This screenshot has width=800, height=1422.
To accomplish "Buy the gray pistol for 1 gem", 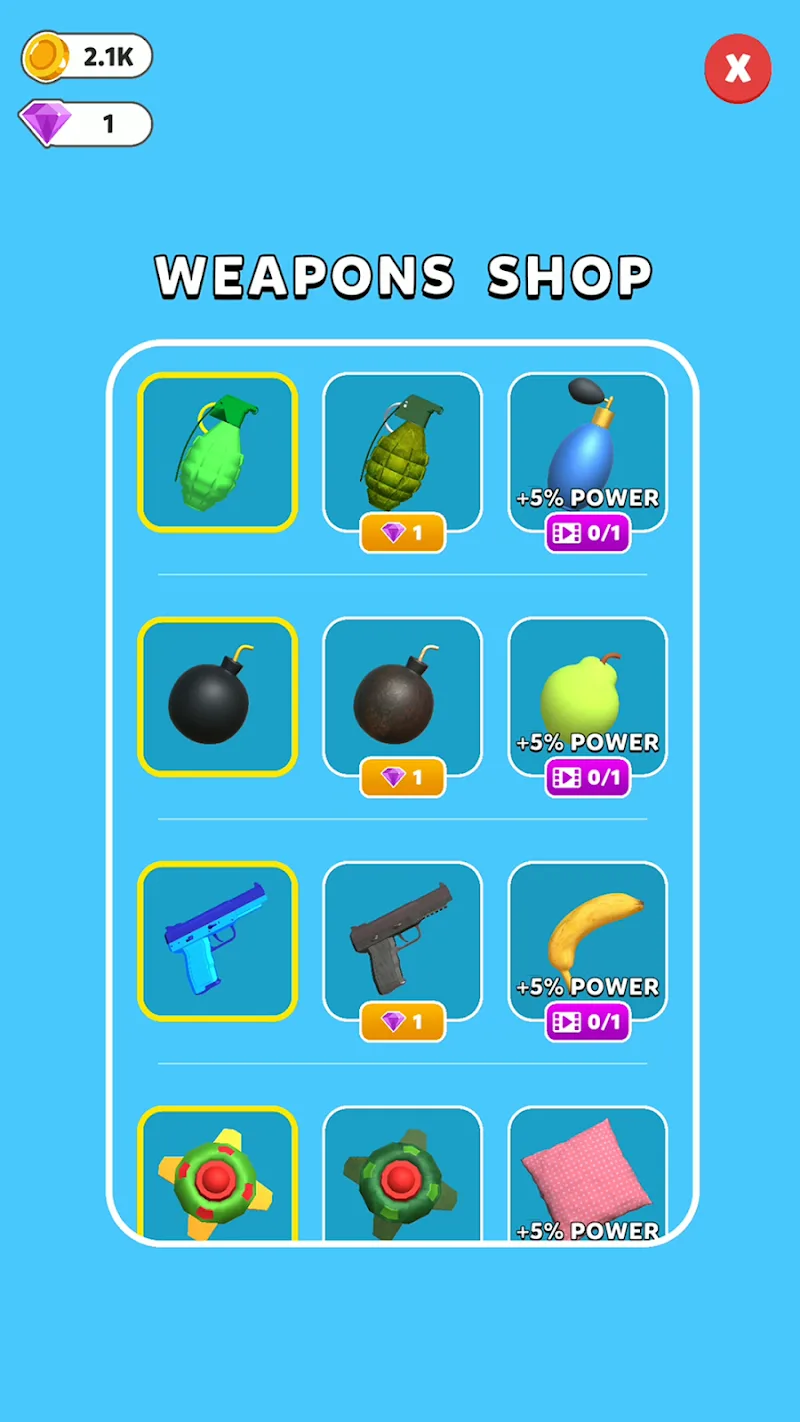I will coord(402,1021).
